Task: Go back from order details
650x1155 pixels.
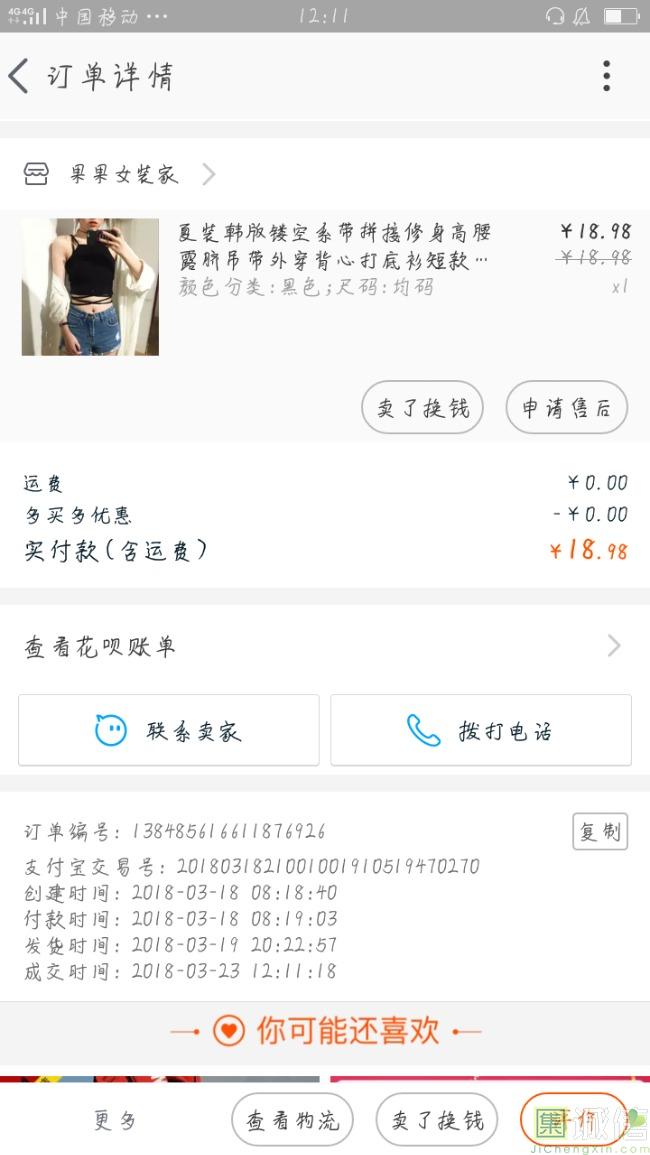Action: point(20,77)
